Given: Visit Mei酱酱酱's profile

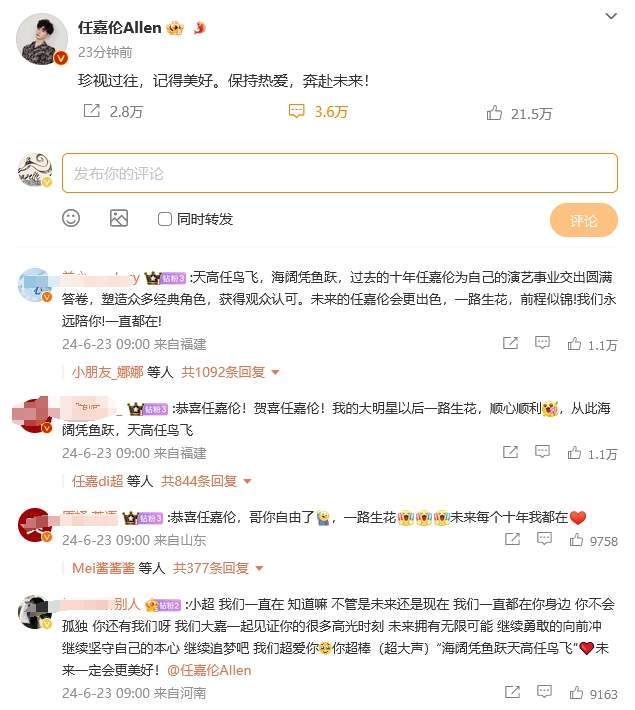Looking at the screenshot, I should [x=105, y=568].
